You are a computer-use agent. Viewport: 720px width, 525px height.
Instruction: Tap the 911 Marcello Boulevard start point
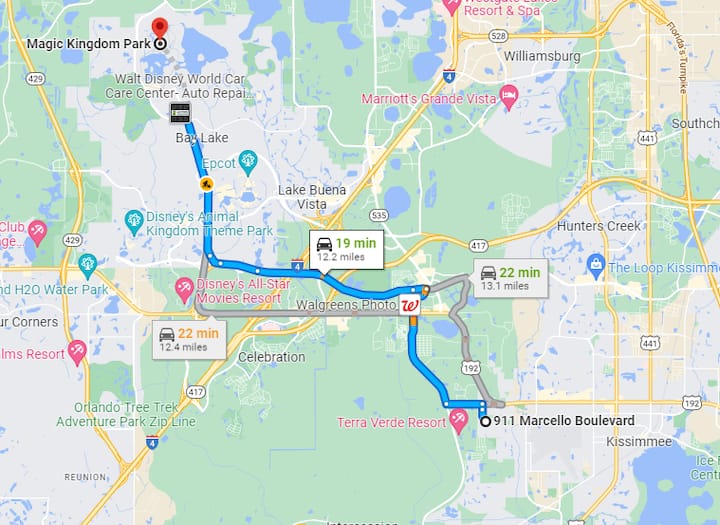485,421
